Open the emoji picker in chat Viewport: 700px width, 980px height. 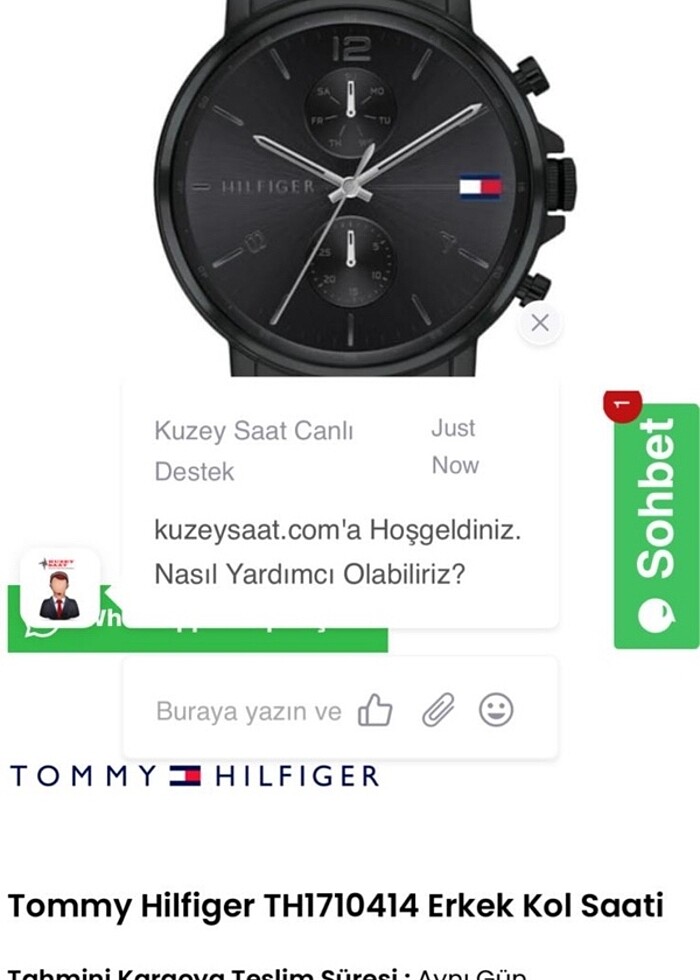pos(496,710)
